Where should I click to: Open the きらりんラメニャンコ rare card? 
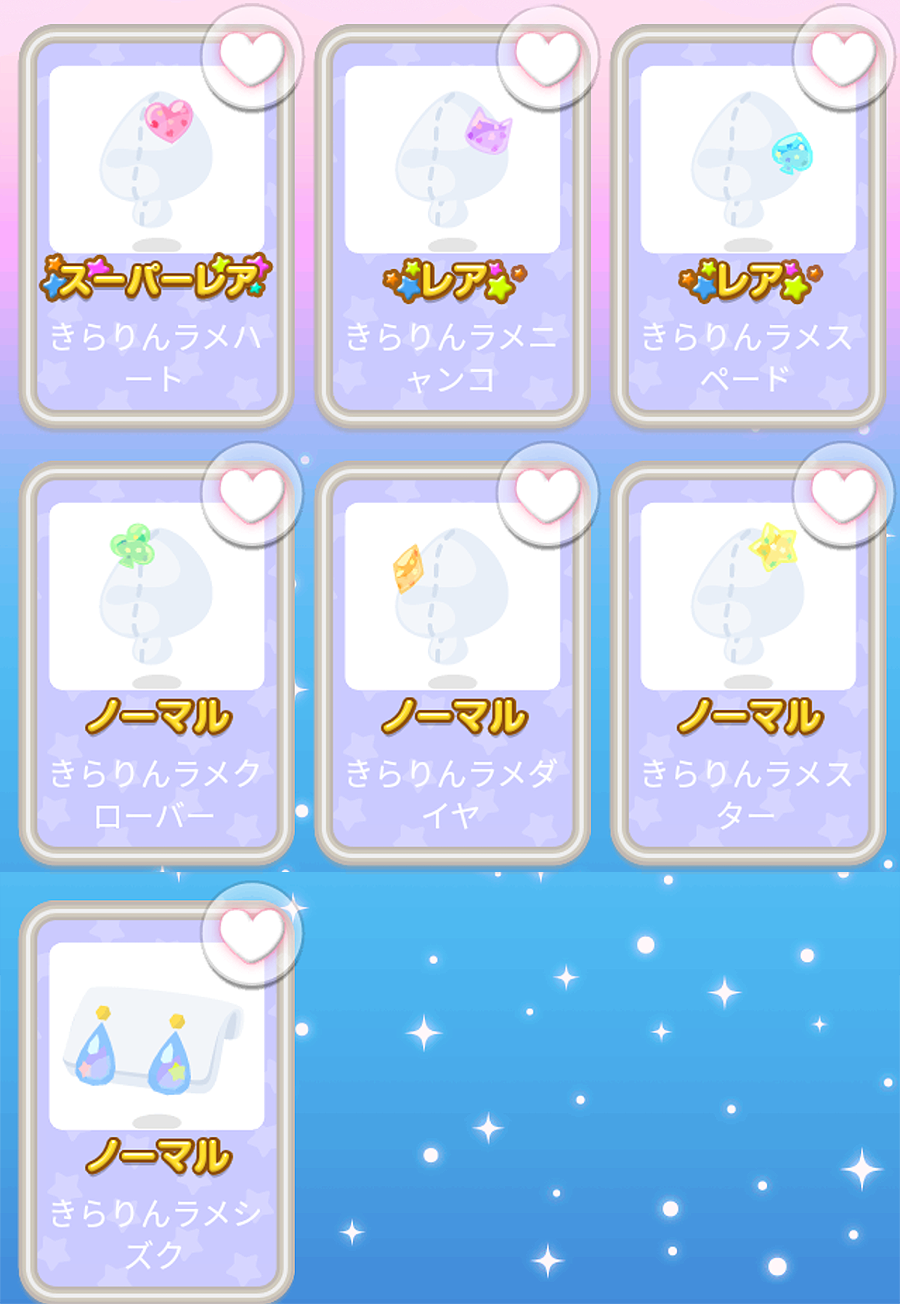click(x=452, y=200)
